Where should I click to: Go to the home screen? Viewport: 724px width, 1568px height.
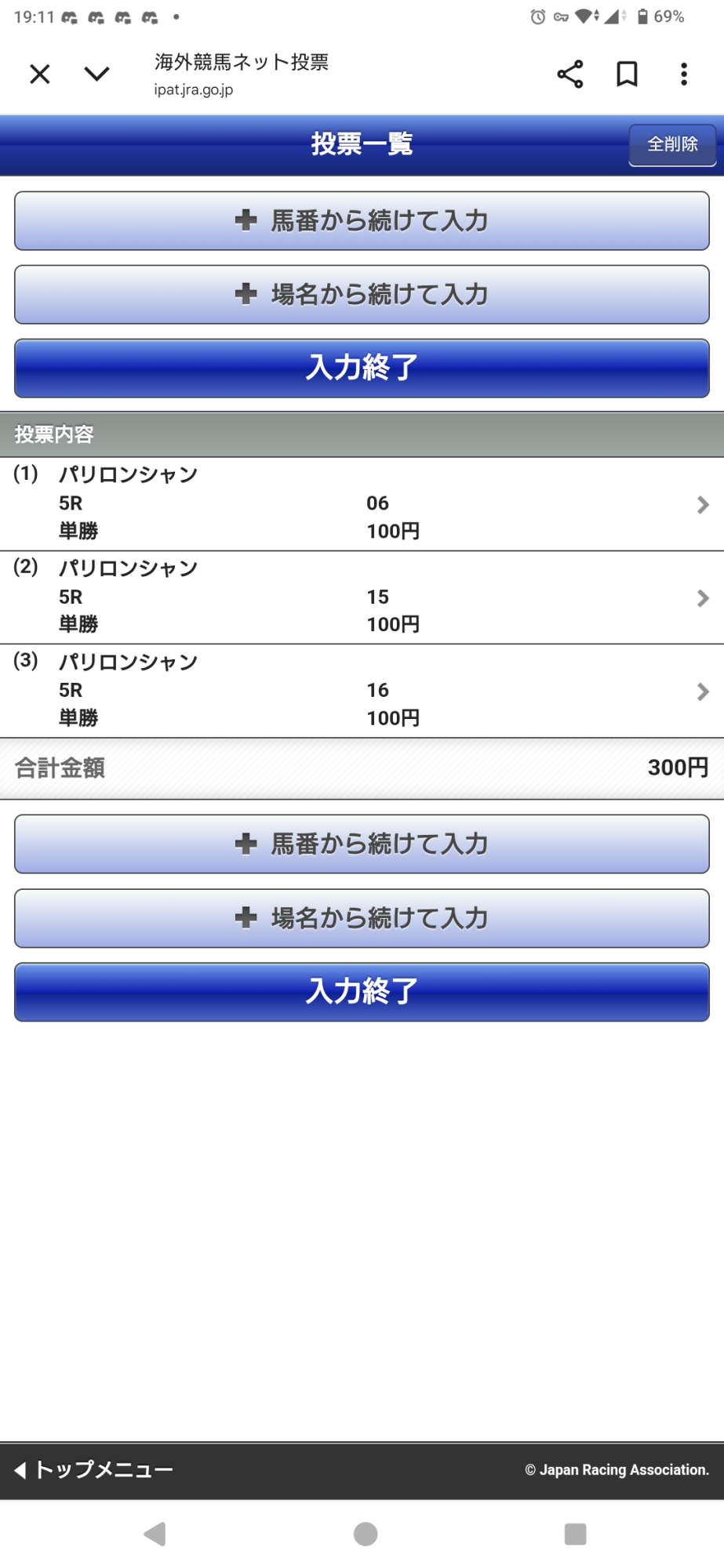pyautogui.click(x=366, y=1534)
